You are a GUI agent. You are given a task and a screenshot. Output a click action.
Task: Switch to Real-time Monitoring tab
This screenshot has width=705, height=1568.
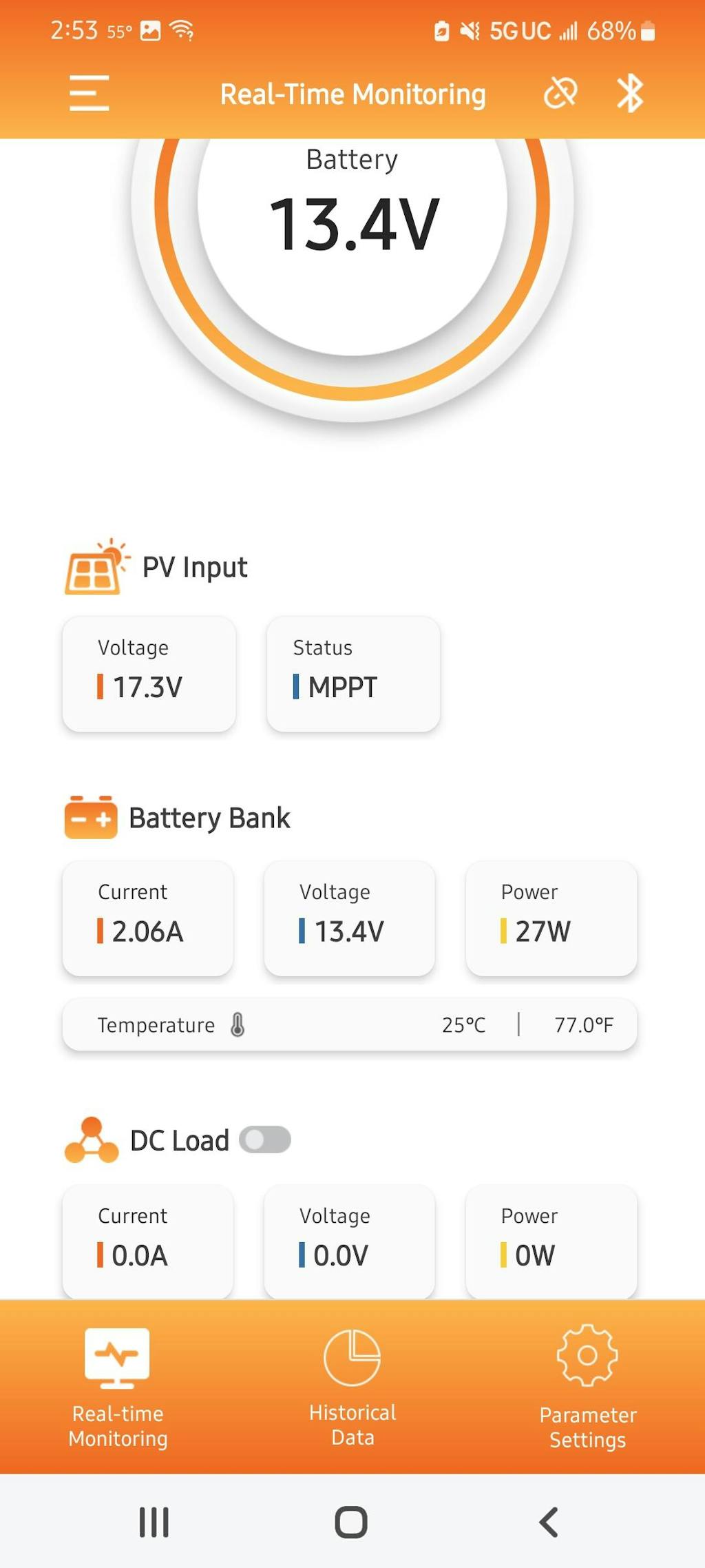click(118, 1388)
